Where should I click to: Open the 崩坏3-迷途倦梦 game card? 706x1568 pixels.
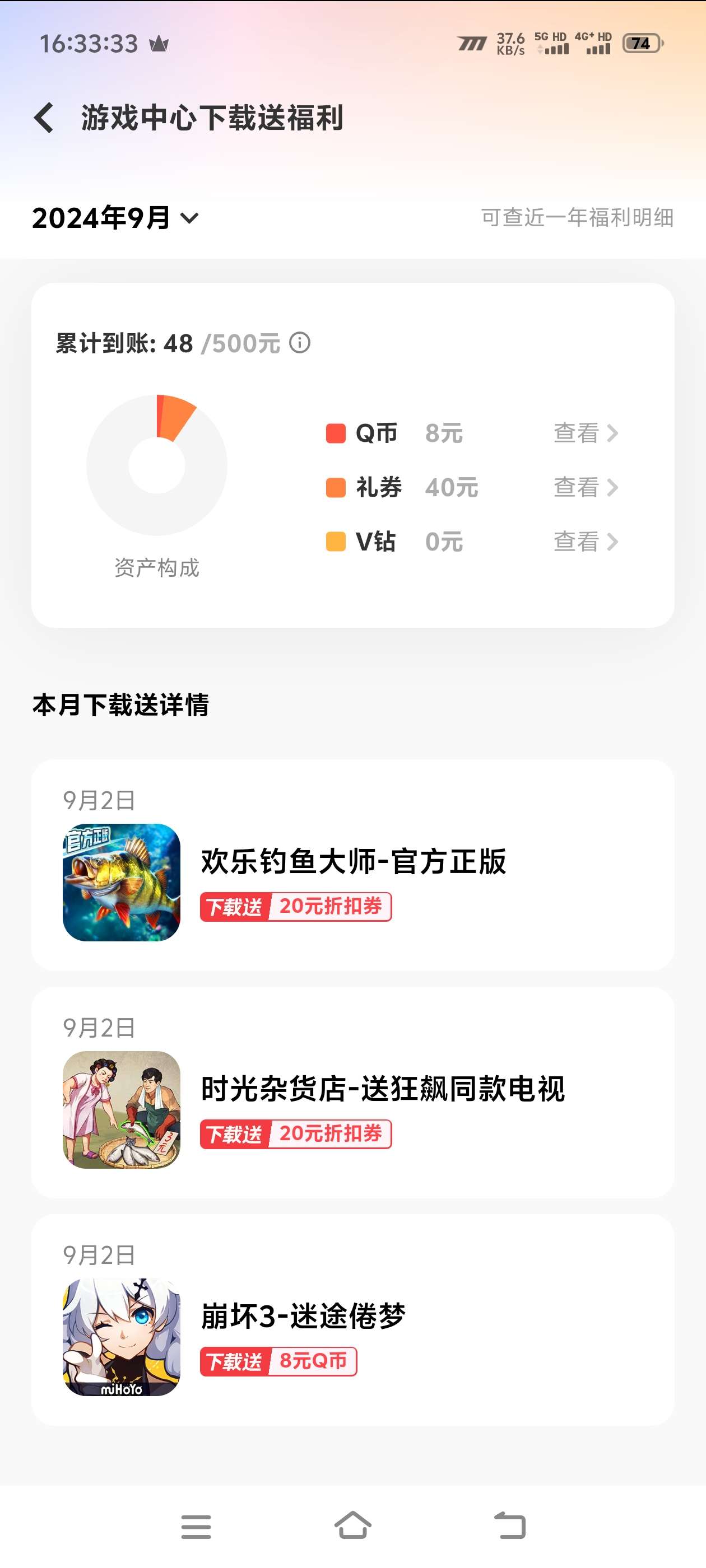pos(352,1320)
